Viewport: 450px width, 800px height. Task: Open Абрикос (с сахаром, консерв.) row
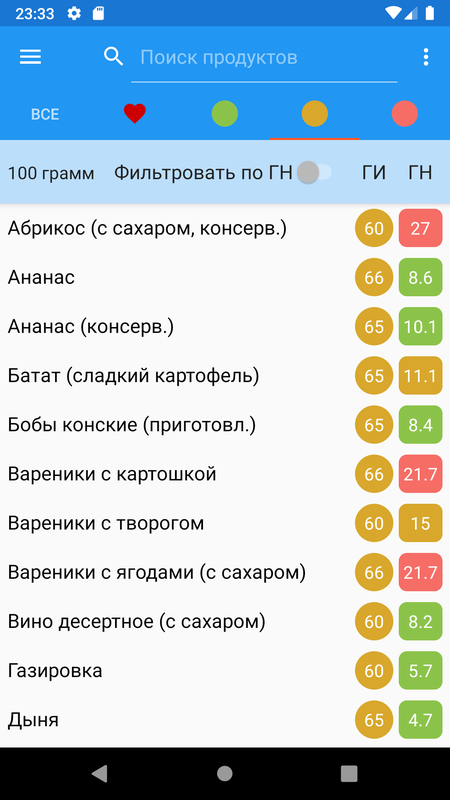point(225,228)
